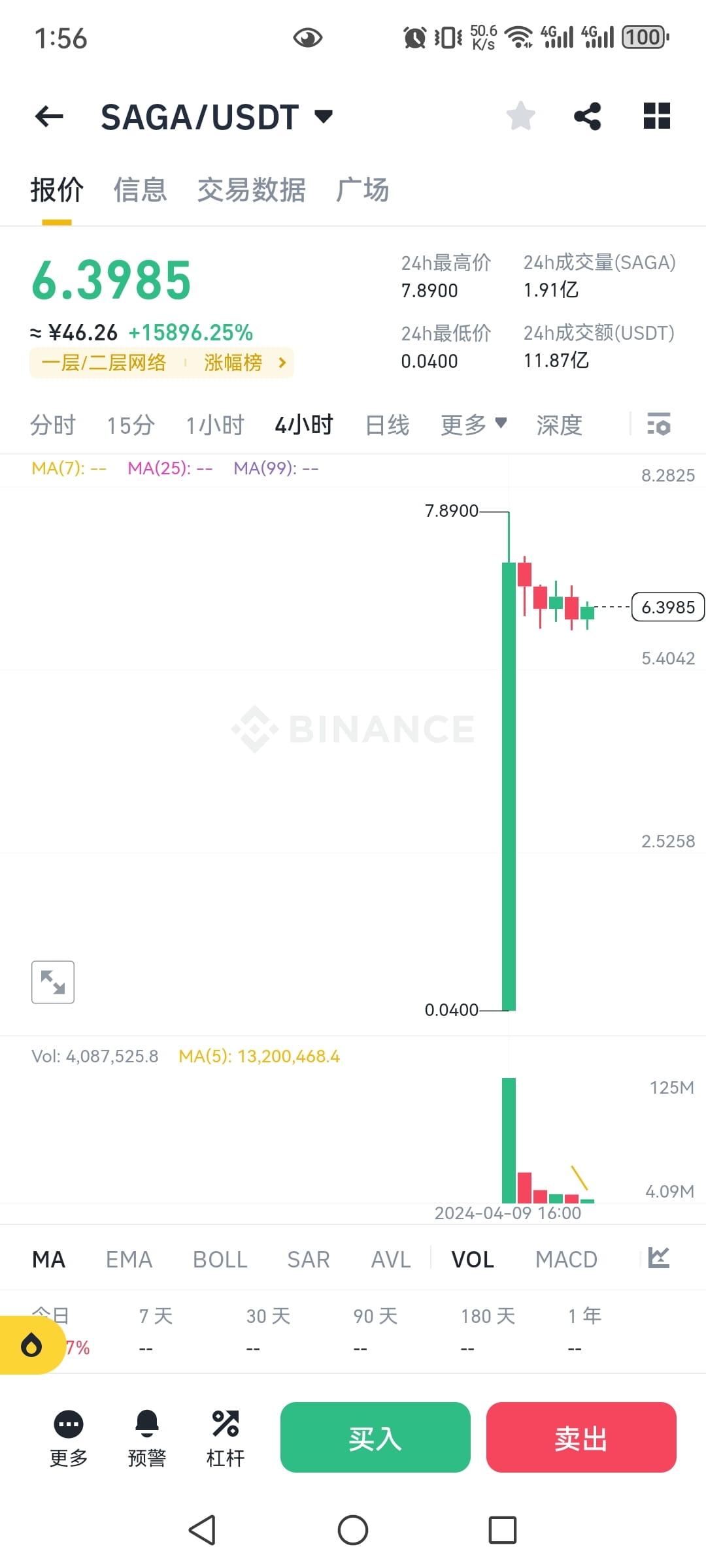Select the 4小时 candlestick interval

[x=303, y=424]
